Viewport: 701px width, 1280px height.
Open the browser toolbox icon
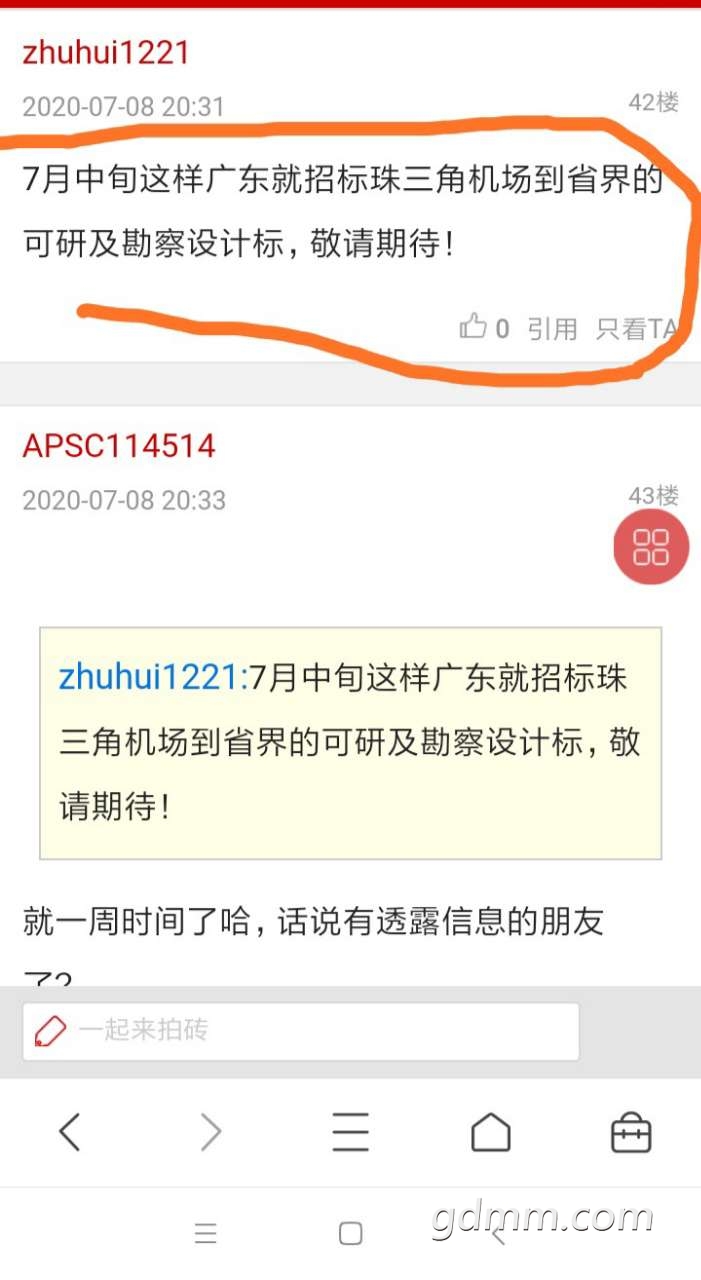[x=631, y=1133]
